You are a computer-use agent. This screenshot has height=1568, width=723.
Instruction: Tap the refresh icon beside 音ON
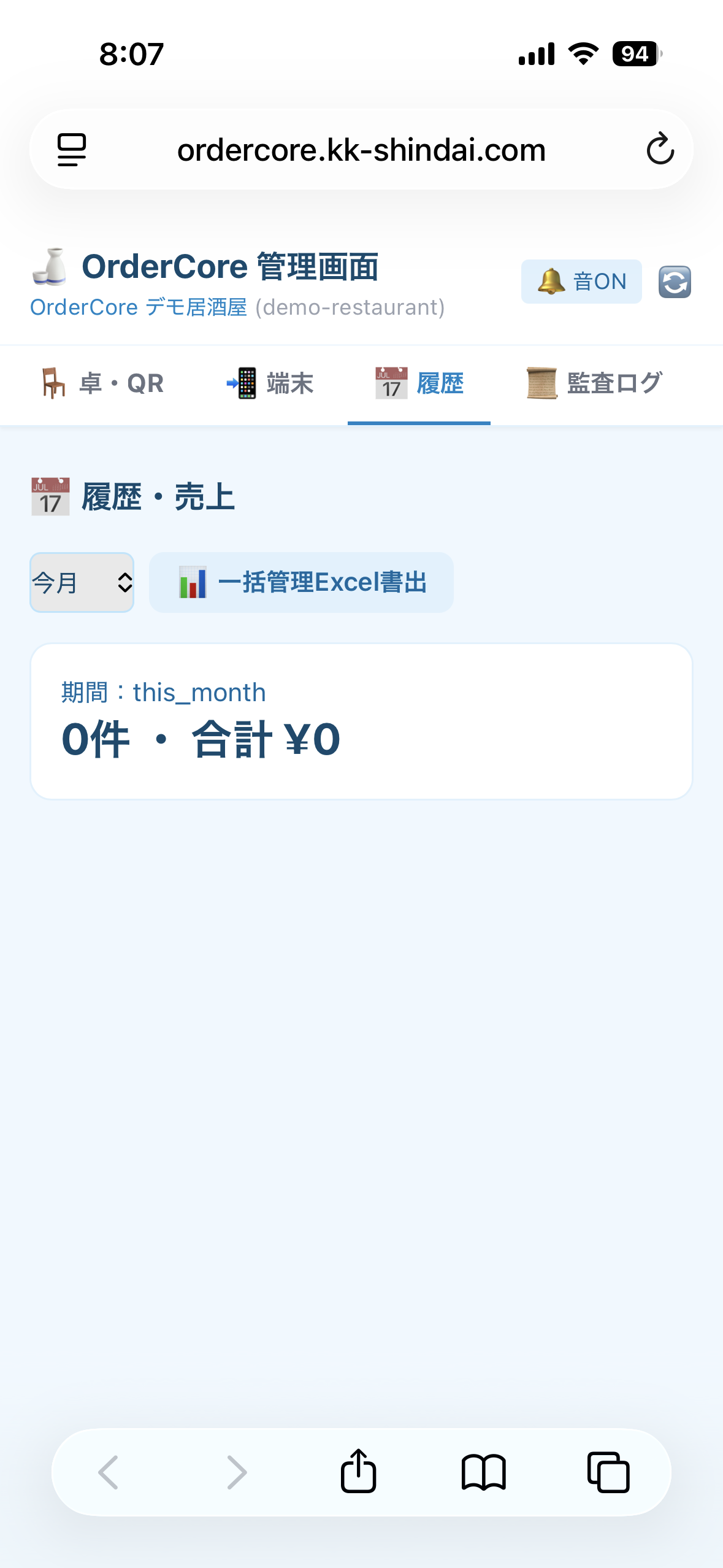click(x=675, y=282)
